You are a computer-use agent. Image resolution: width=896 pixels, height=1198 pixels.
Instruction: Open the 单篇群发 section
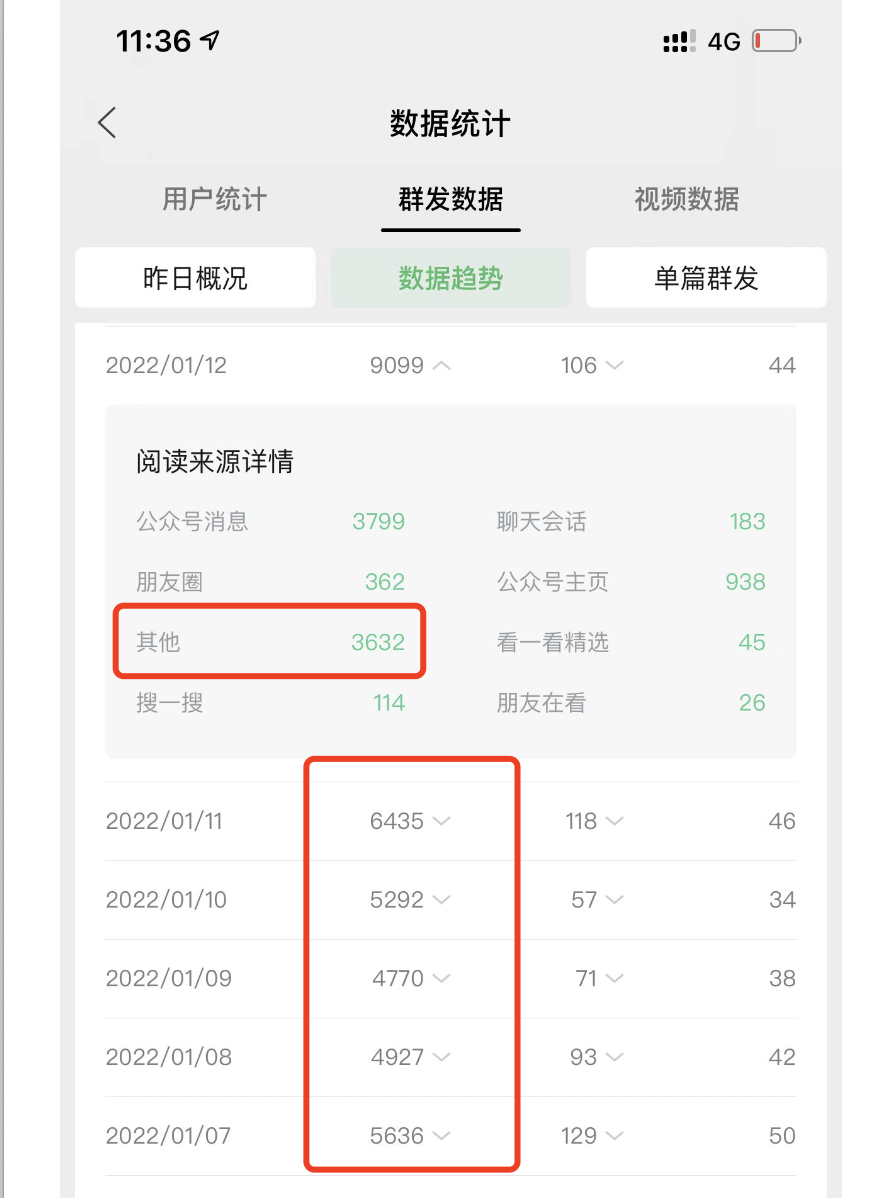click(706, 278)
